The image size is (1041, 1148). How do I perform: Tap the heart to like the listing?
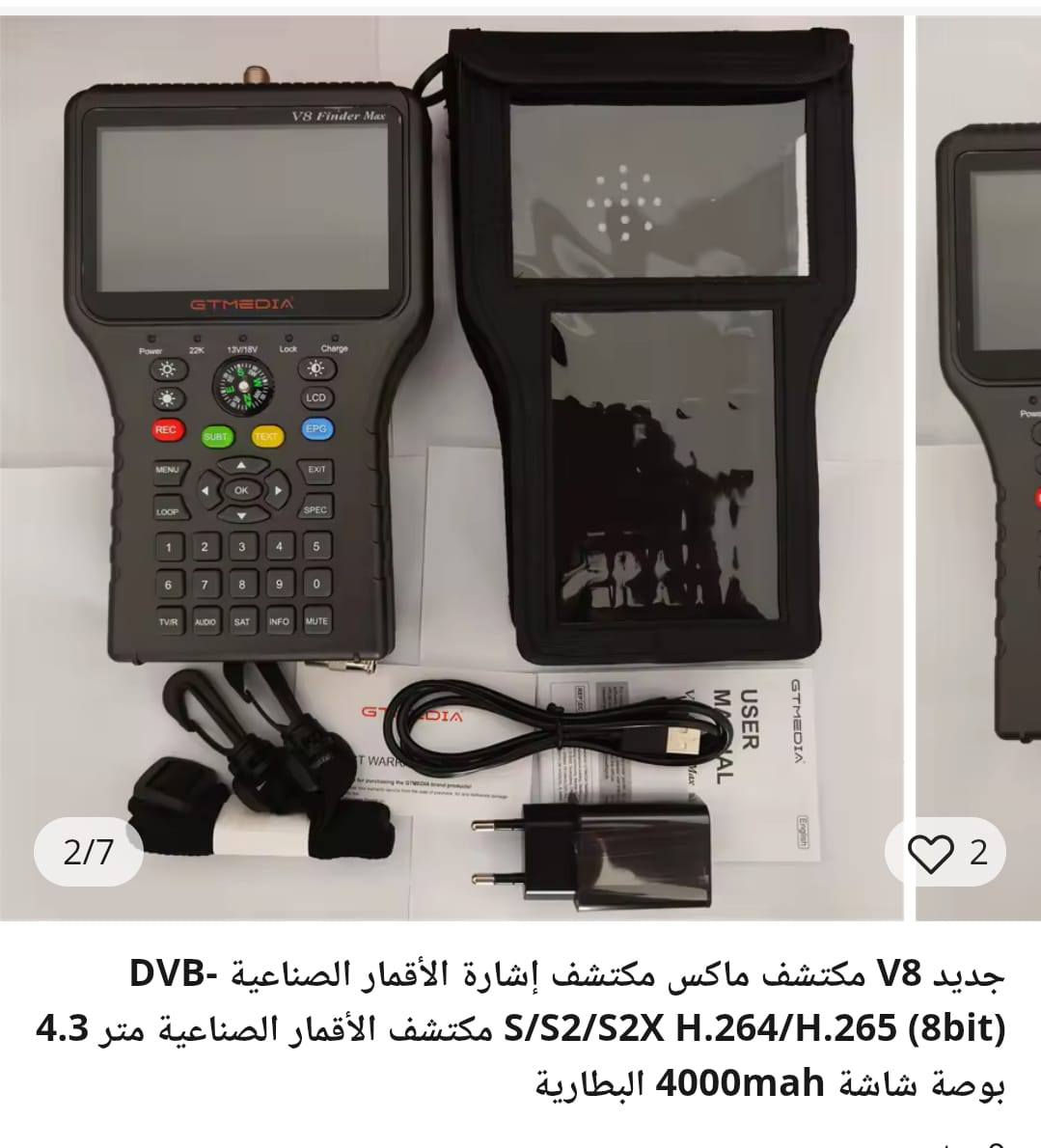[x=930, y=850]
